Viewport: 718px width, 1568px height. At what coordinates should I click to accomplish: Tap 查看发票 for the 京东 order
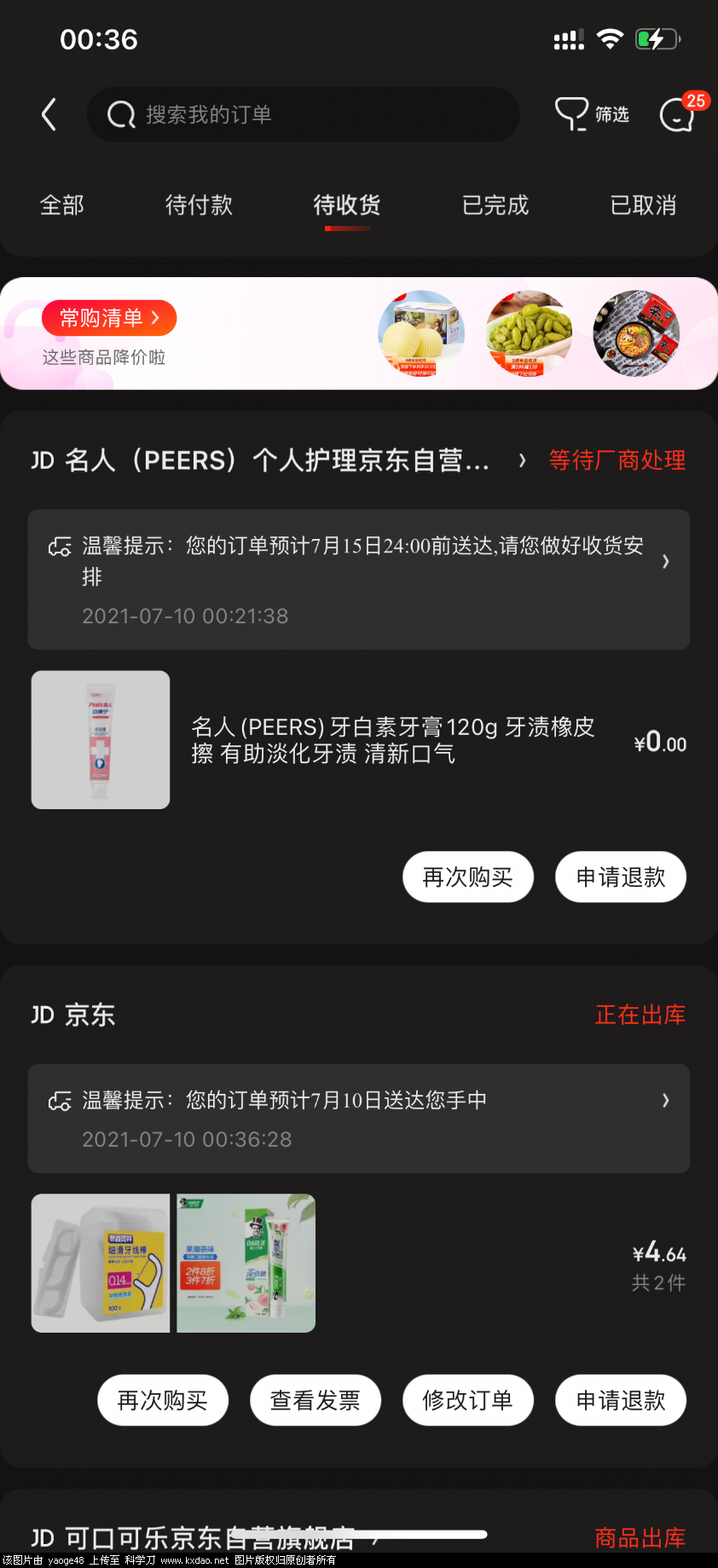pyautogui.click(x=316, y=1399)
